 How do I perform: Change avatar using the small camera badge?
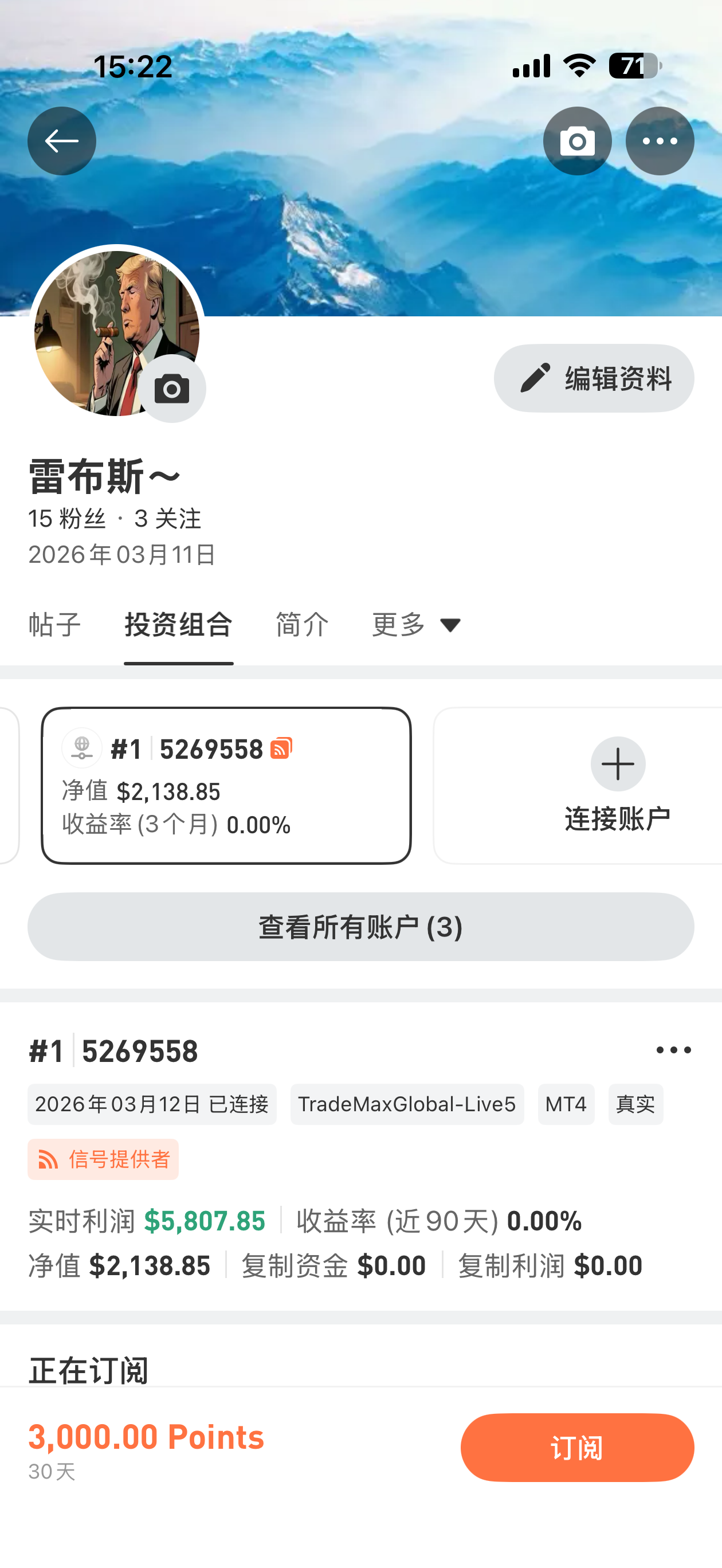click(x=172, y=389)
